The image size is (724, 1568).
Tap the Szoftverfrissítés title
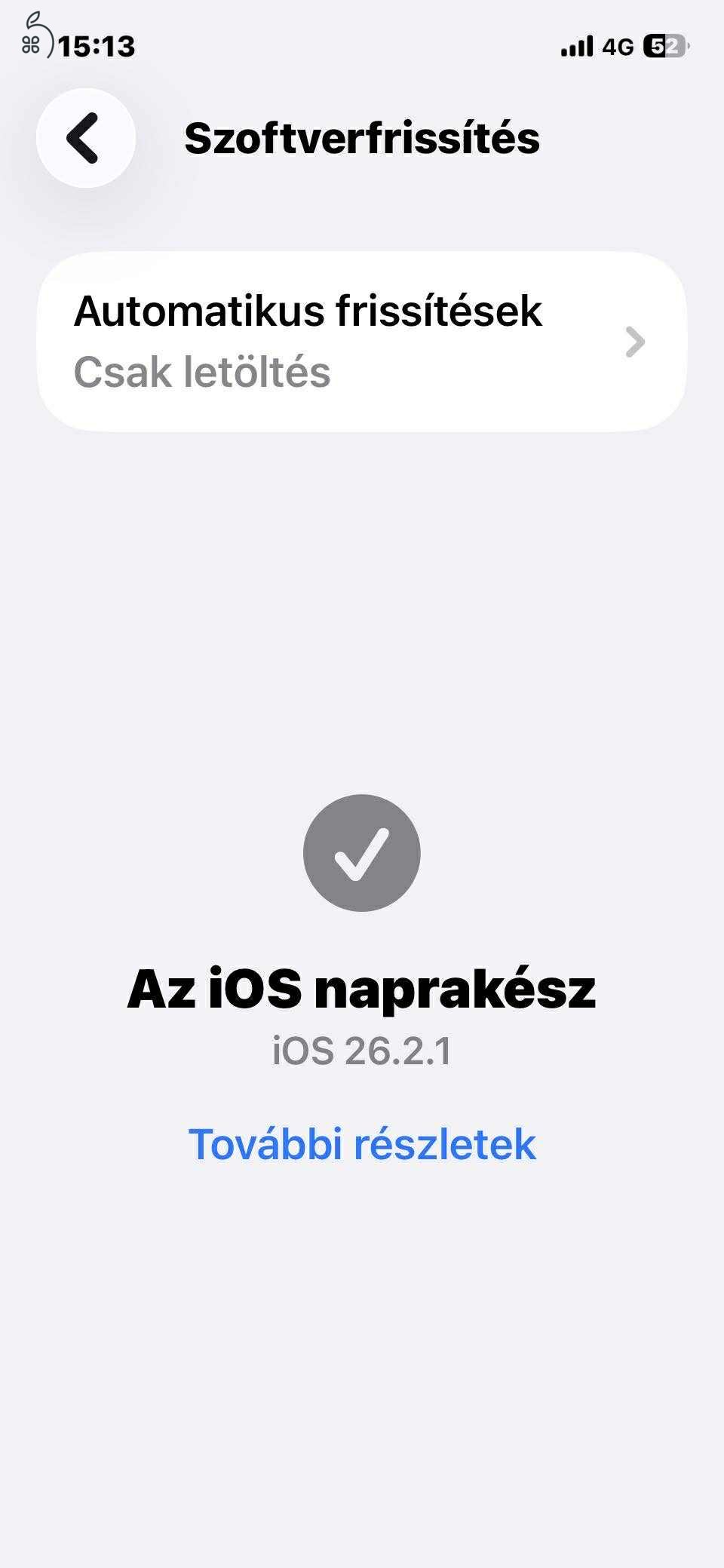coord(362,138)
